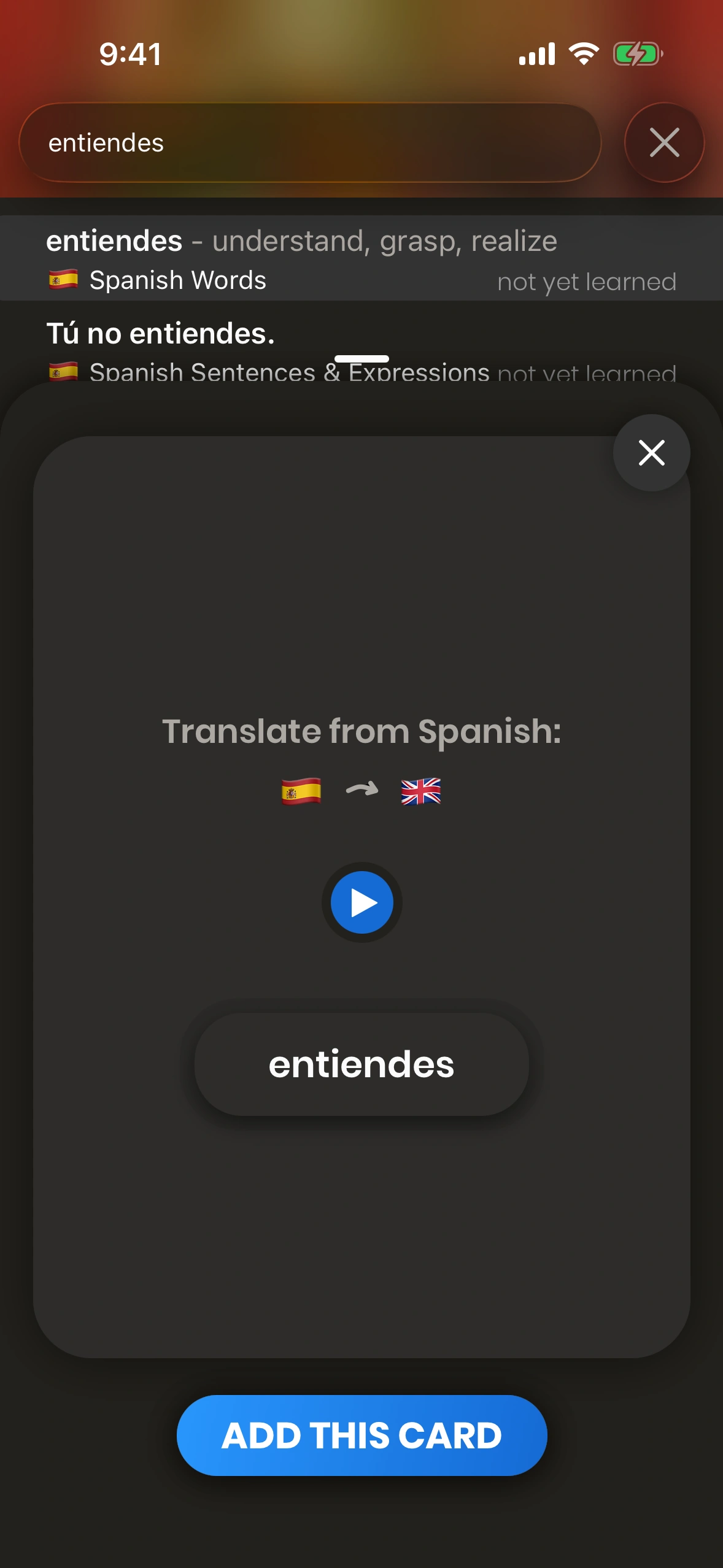
Task: Open the 'entiendes' Spanish Words result
Action: coord(361,258)
